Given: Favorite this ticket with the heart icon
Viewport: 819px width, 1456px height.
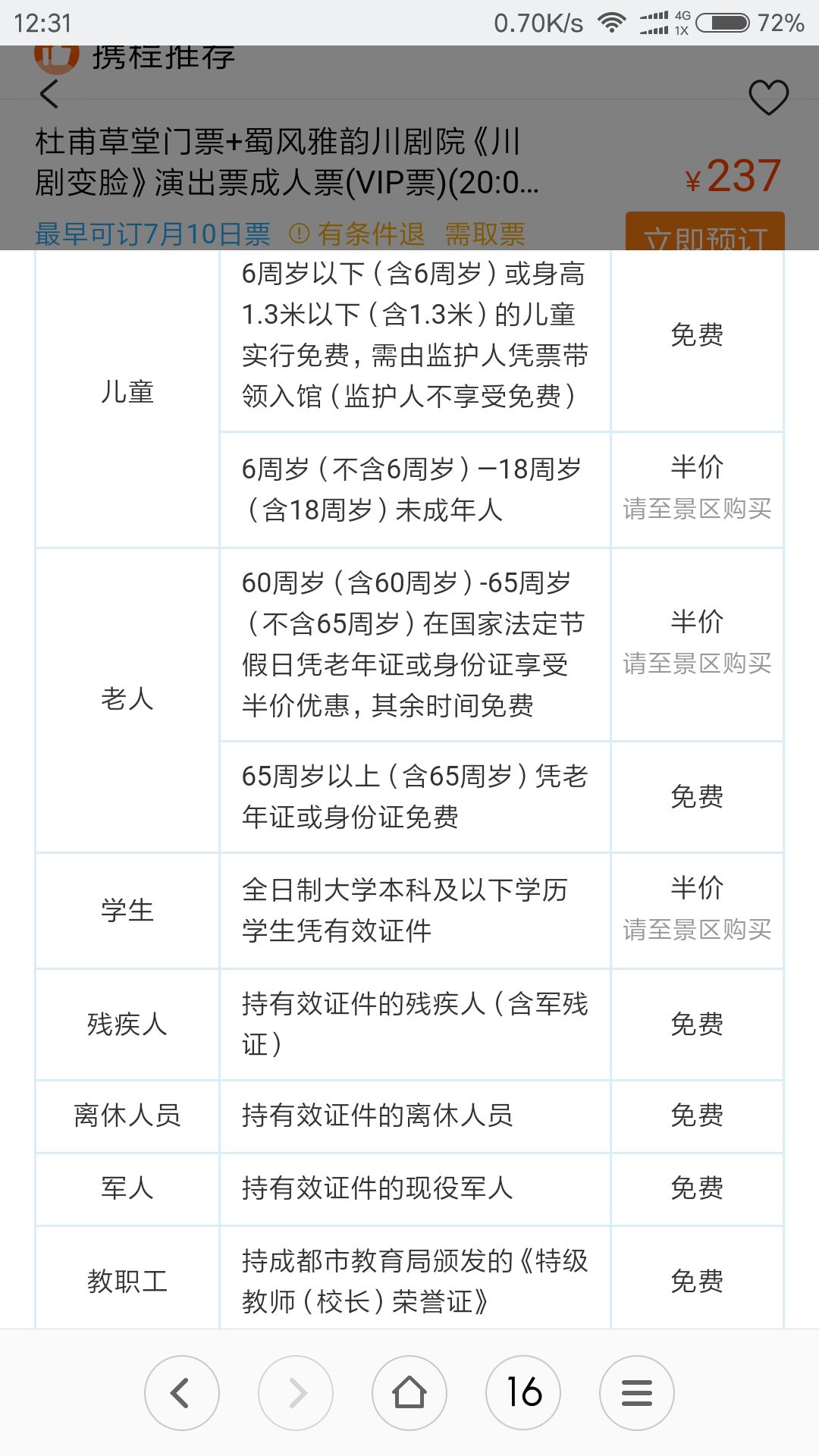Looking at the screenshot, I should pos(768,97).
